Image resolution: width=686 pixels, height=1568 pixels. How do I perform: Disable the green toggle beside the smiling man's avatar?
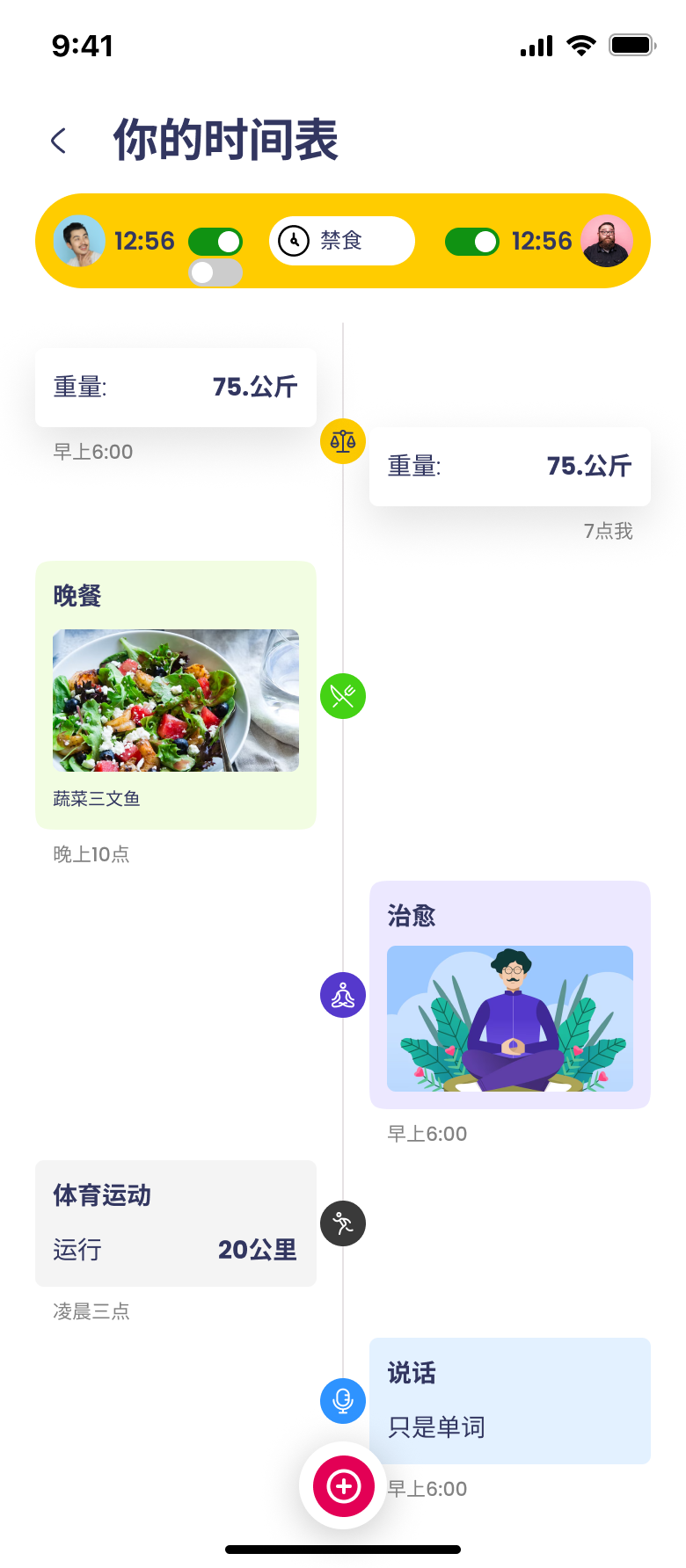[215, 242]
